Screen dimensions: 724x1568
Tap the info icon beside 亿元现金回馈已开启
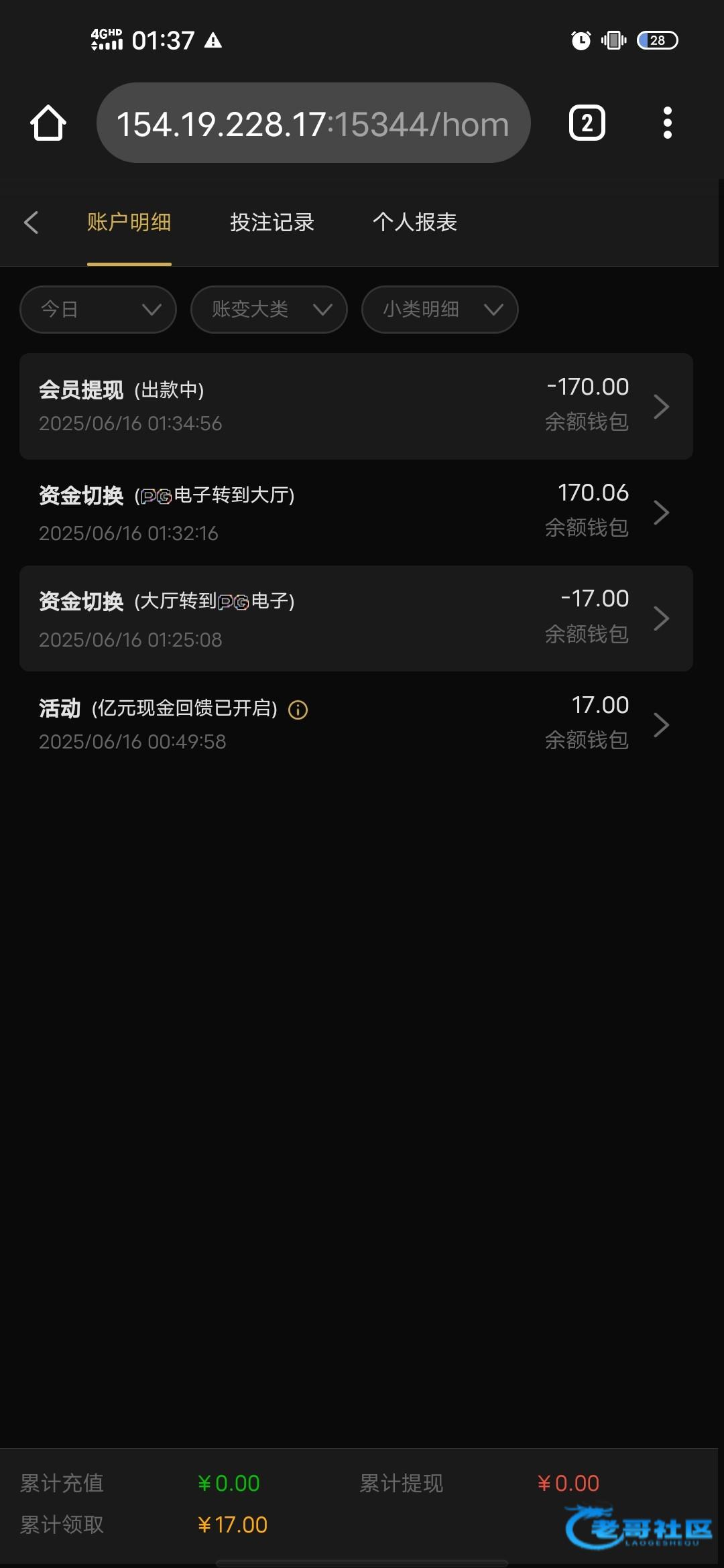pos(298,710)
